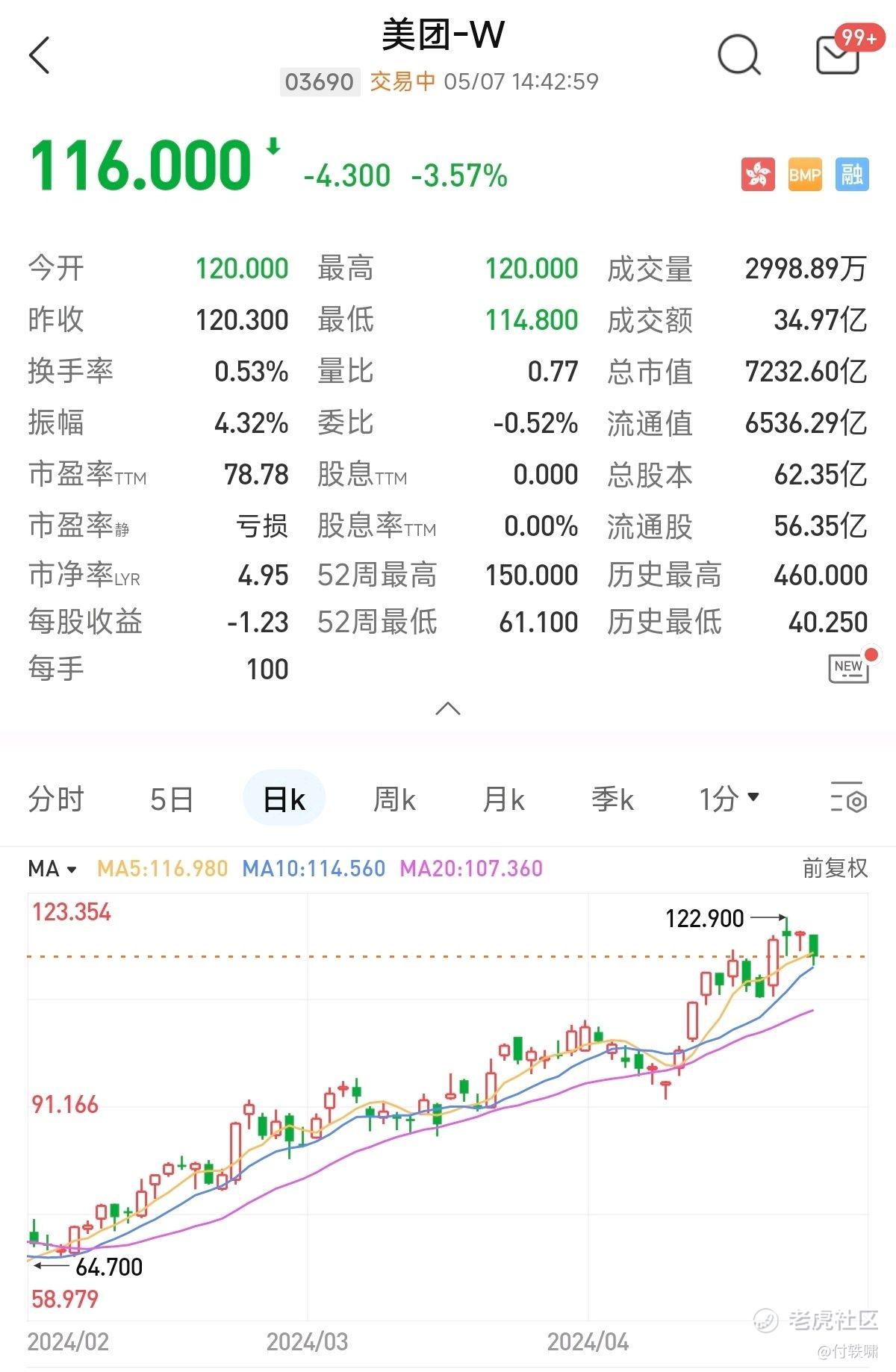Open the 1分 interval dropdown

click(728, 797)
